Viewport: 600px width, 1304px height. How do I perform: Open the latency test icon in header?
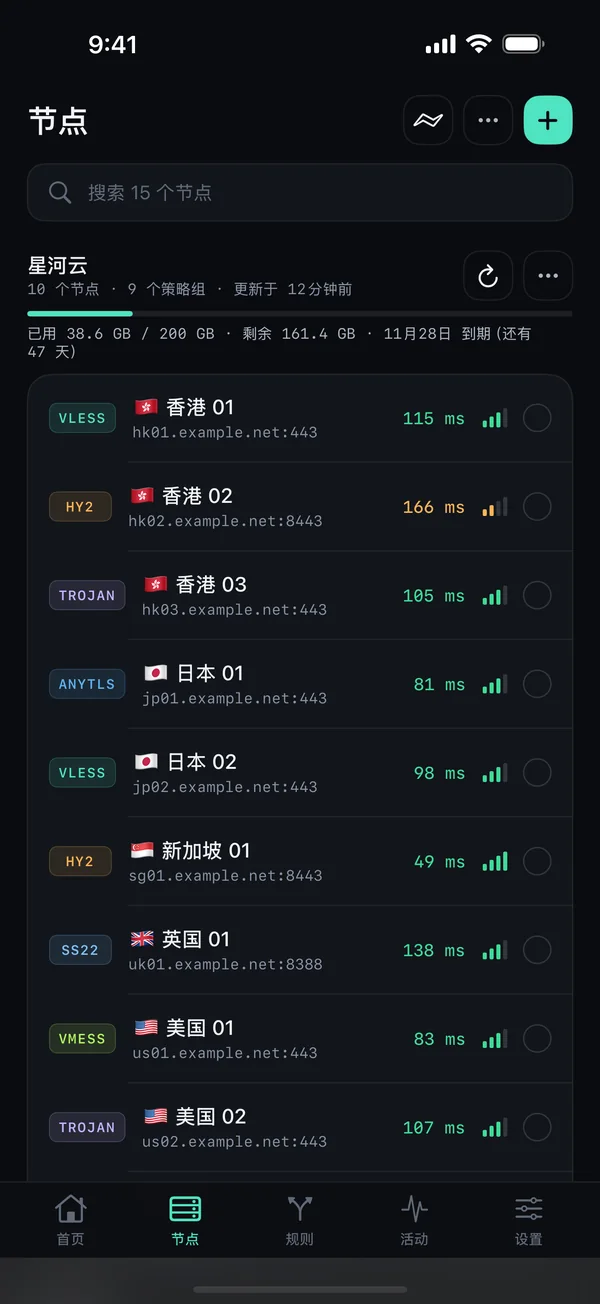[x=428, y=121]
